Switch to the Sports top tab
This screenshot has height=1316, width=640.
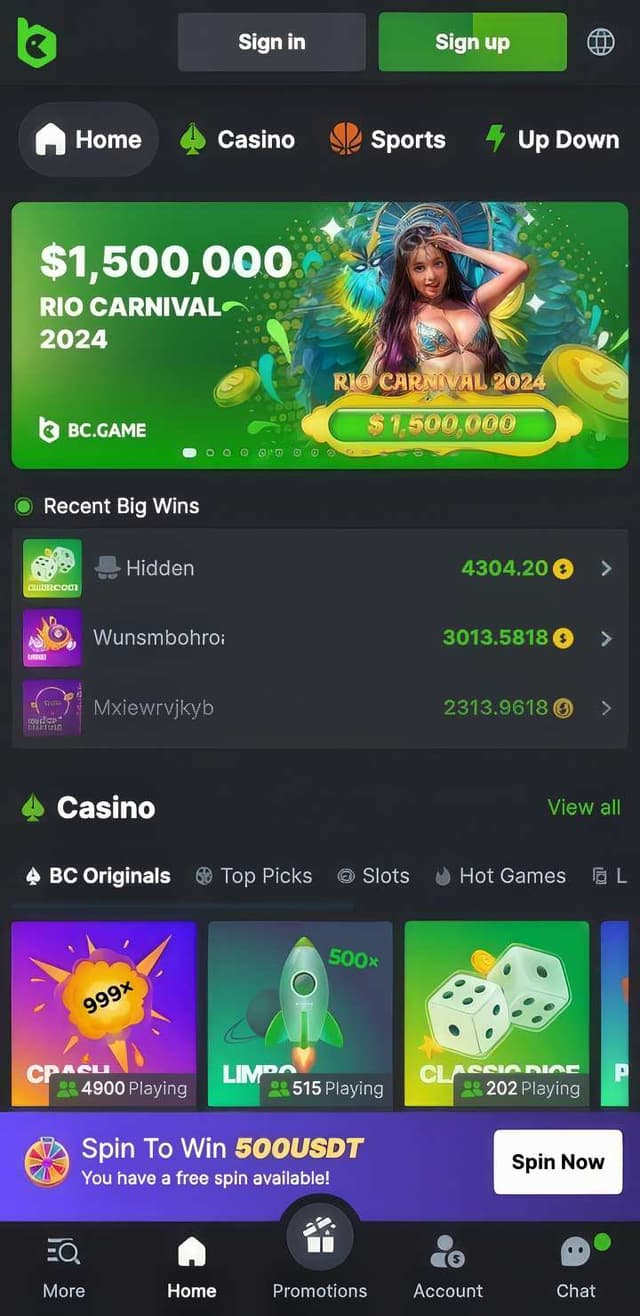click(x=387, y=139)
